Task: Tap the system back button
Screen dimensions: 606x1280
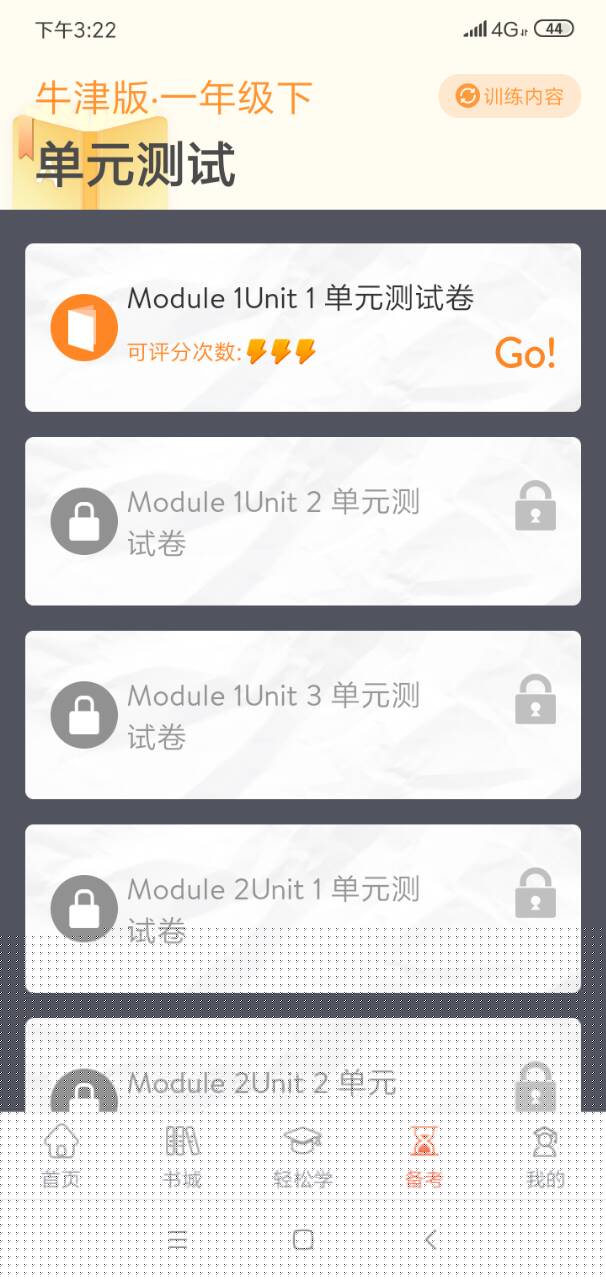Action: (x=431, y=1239)
